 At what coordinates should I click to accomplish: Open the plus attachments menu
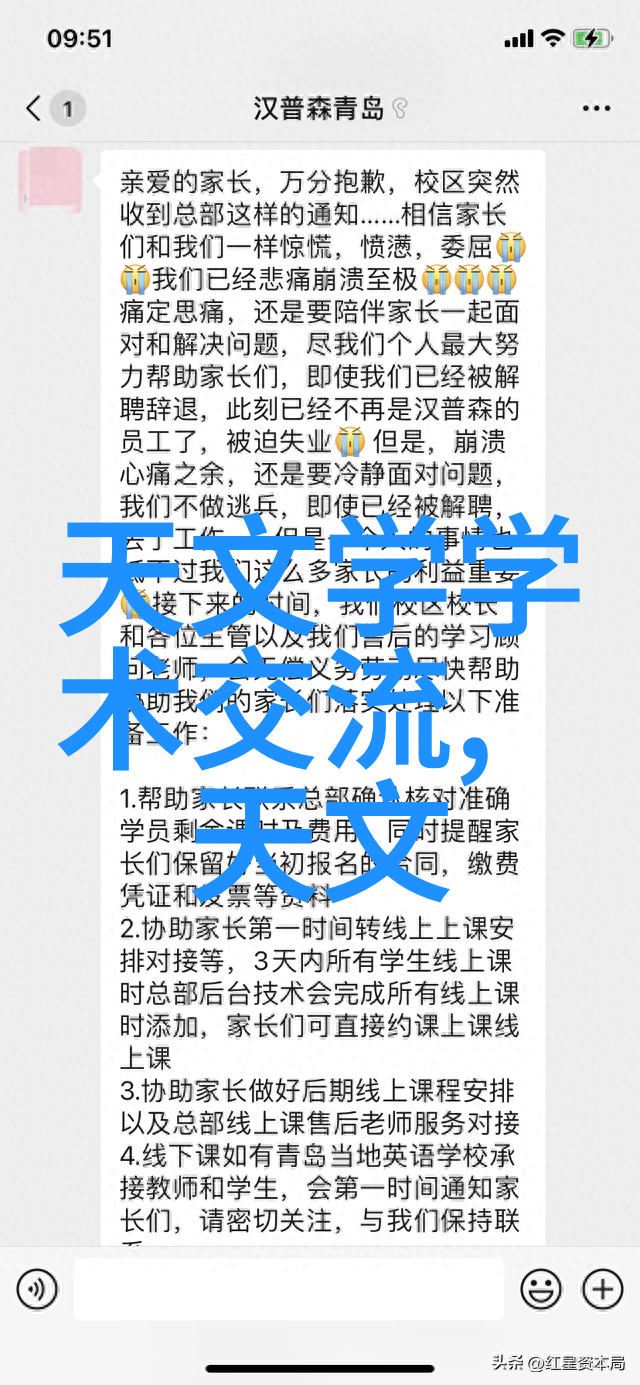click(602, 1289)
